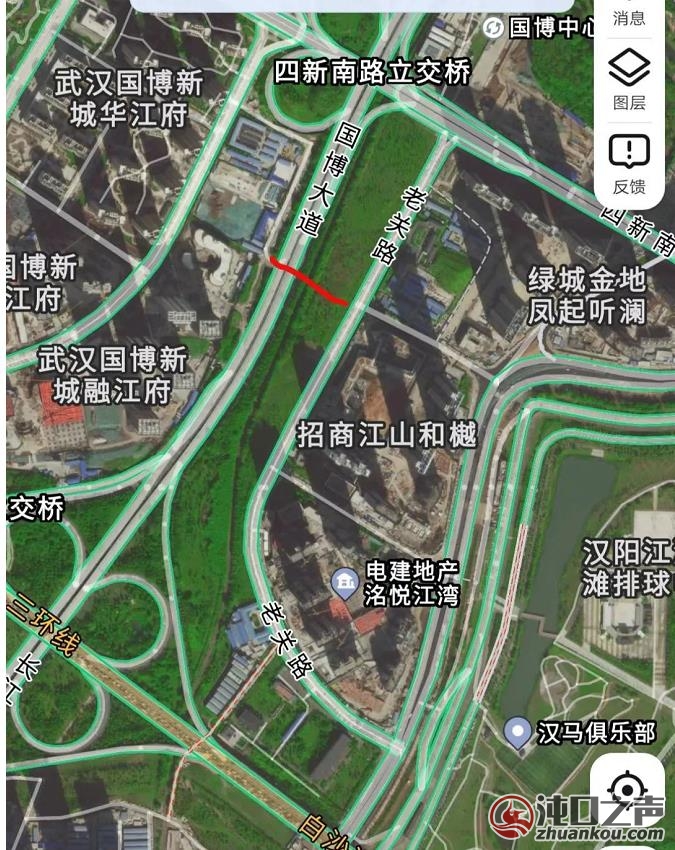Viewport: 675px width, 850px height.
Task: Open 消息 messages
Action: click(x=629, y=16)
